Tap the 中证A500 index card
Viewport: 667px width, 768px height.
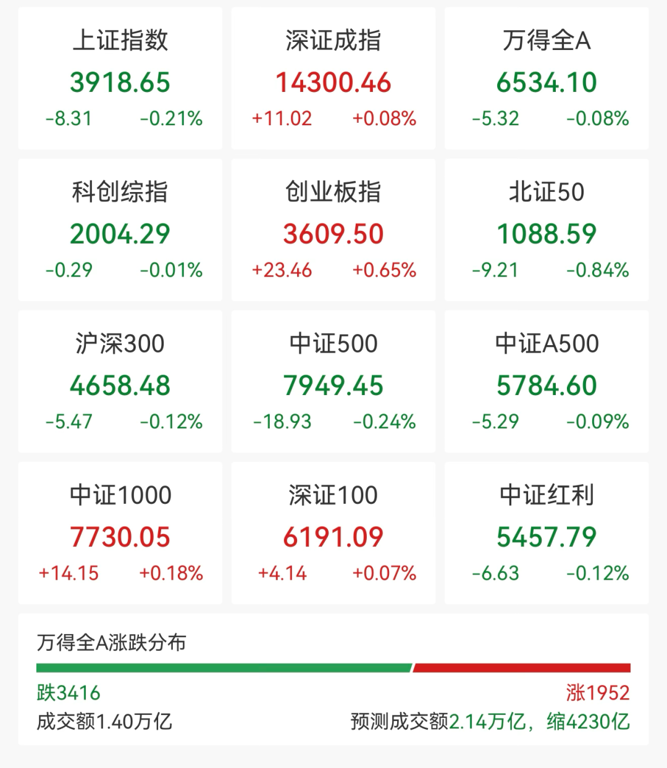(547, 381)
